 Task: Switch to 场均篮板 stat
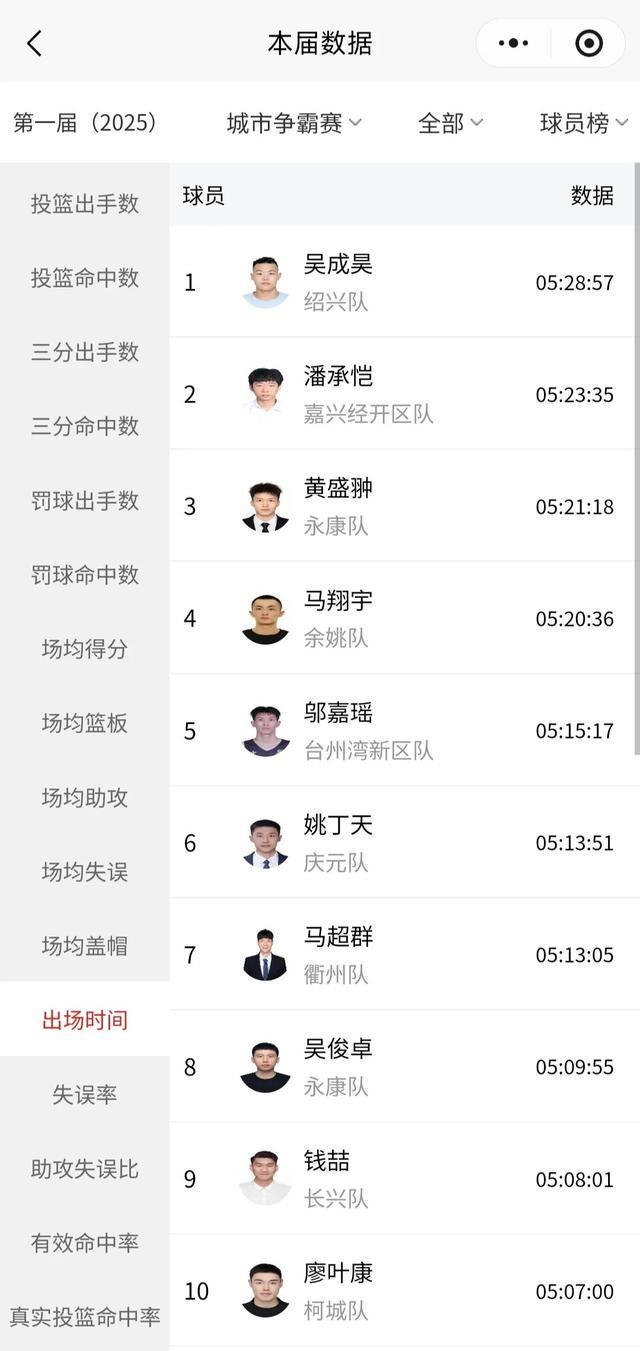pos(85,723)
